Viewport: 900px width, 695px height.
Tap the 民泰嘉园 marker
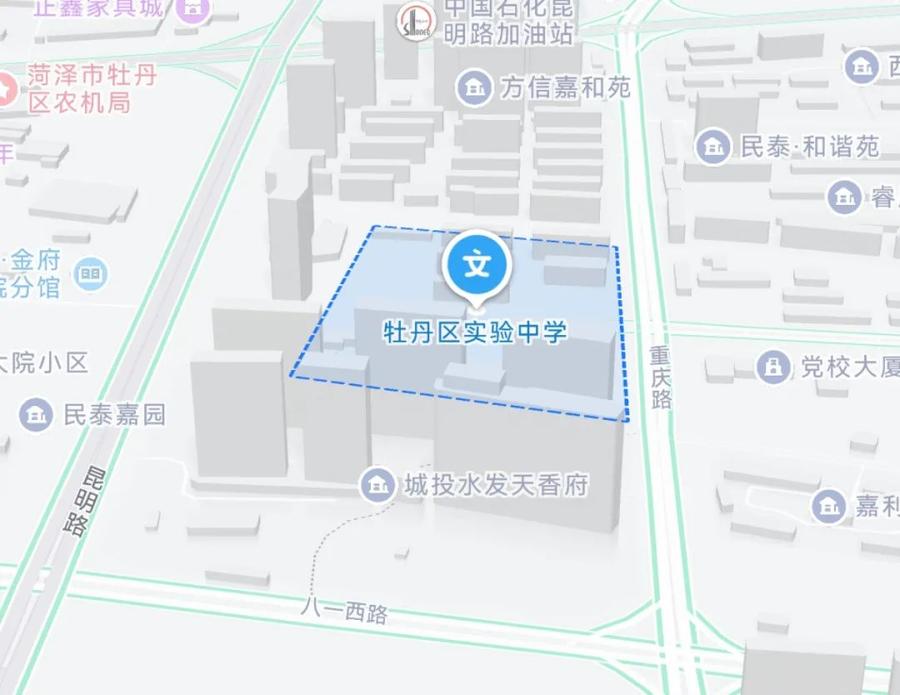coord(37,414)
